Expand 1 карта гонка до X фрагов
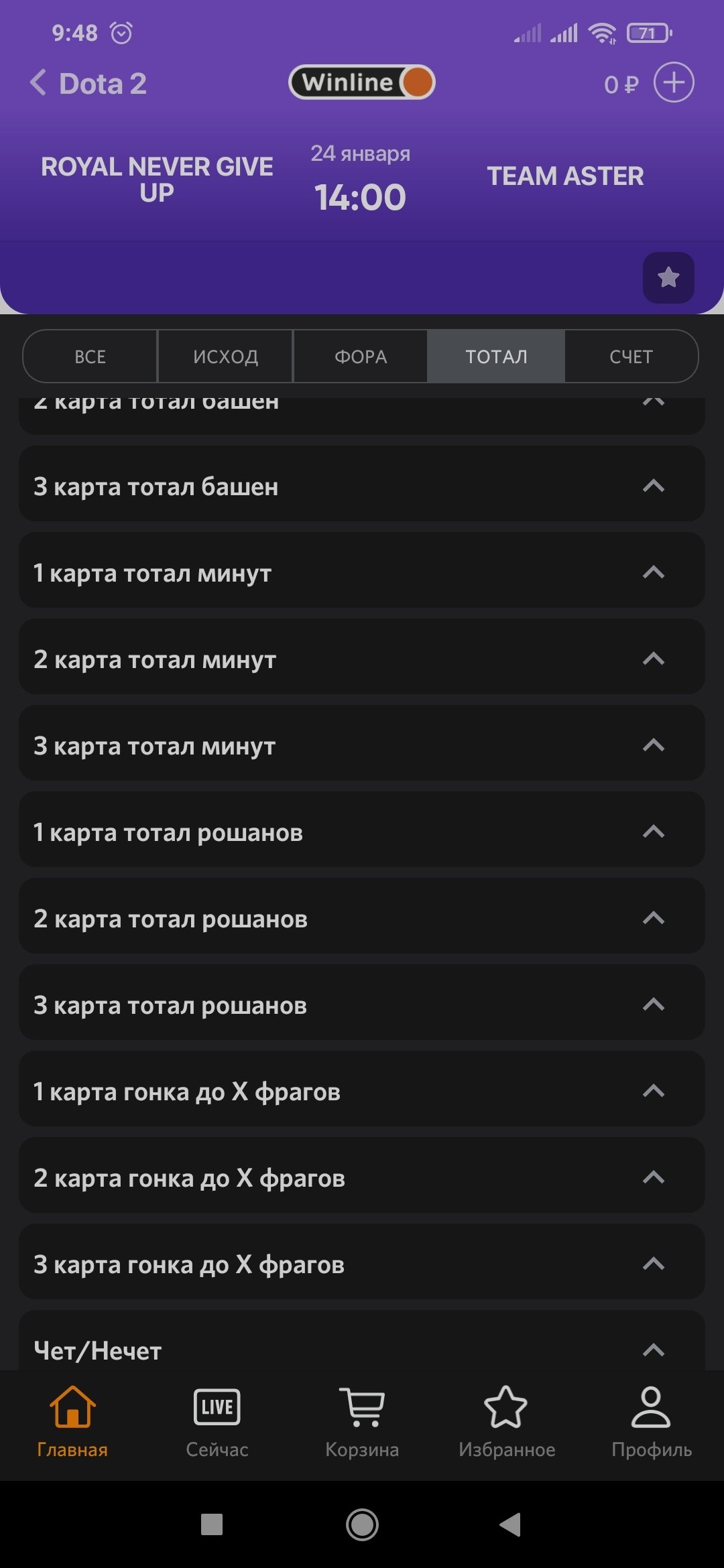 [362, 1092]
